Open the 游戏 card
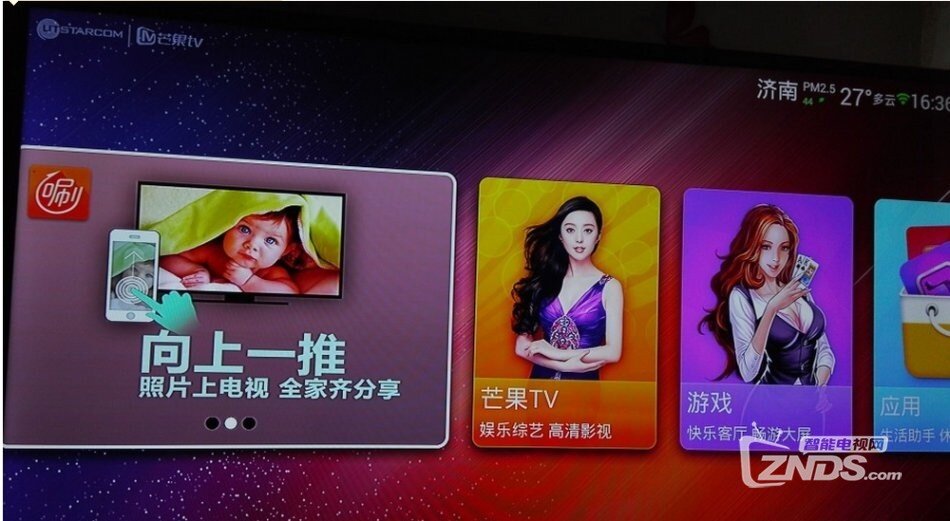950x521 pixels. pyautogui.click(x=767, y=320)
